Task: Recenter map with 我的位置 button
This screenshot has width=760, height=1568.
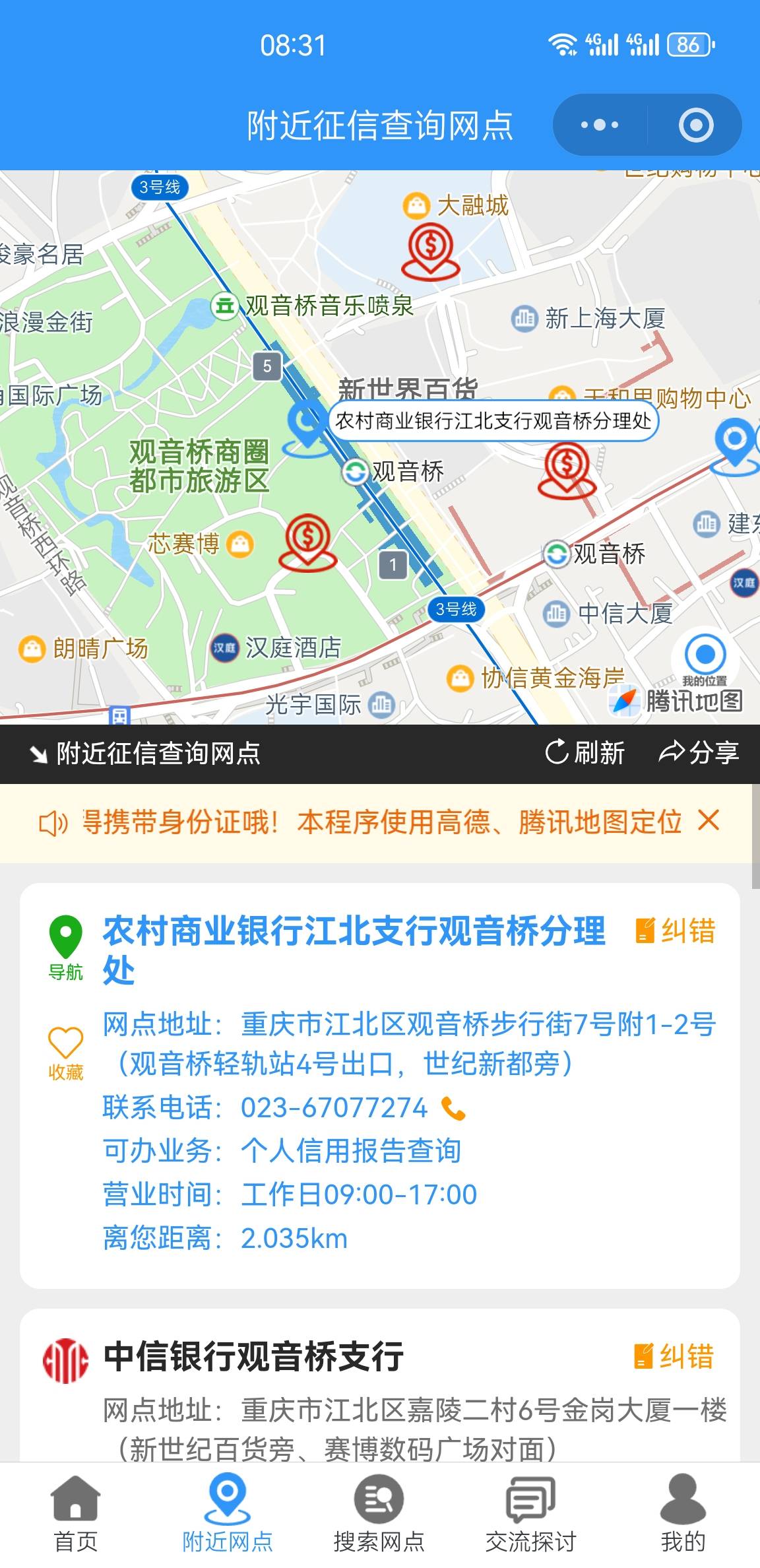Action: pyautogui.click(x=705, y=657)
